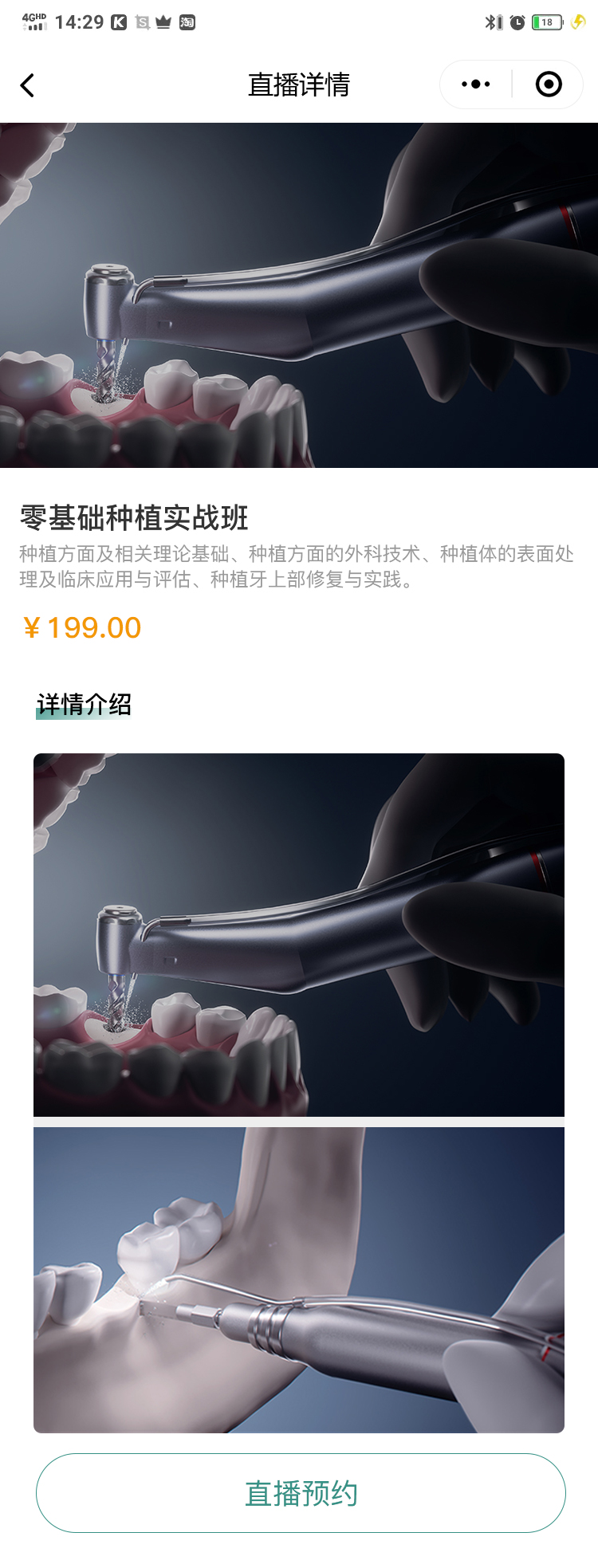Close the mini program via the circle icon
598x1568 pixels.
(549, 84)
